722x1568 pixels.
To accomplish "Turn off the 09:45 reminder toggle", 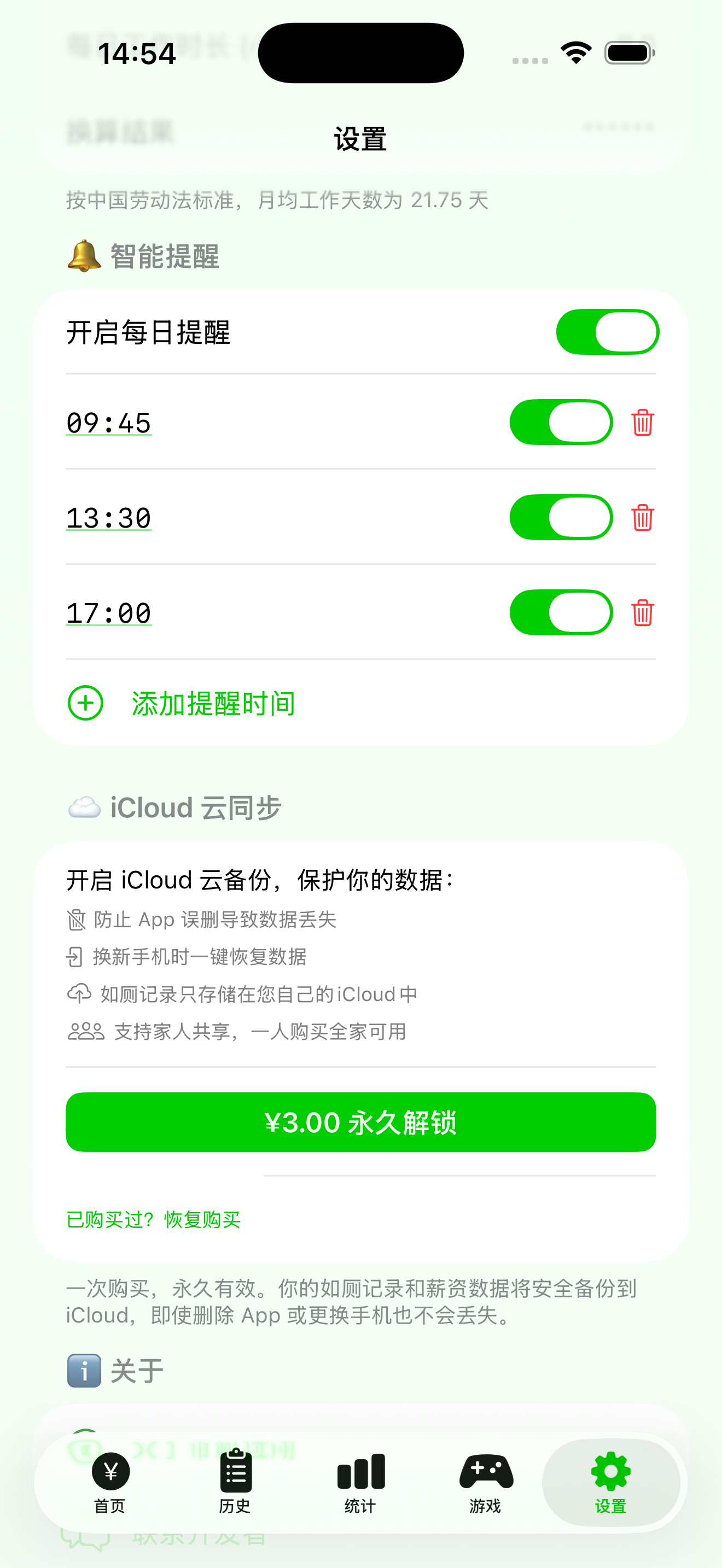I will point(561,422).
